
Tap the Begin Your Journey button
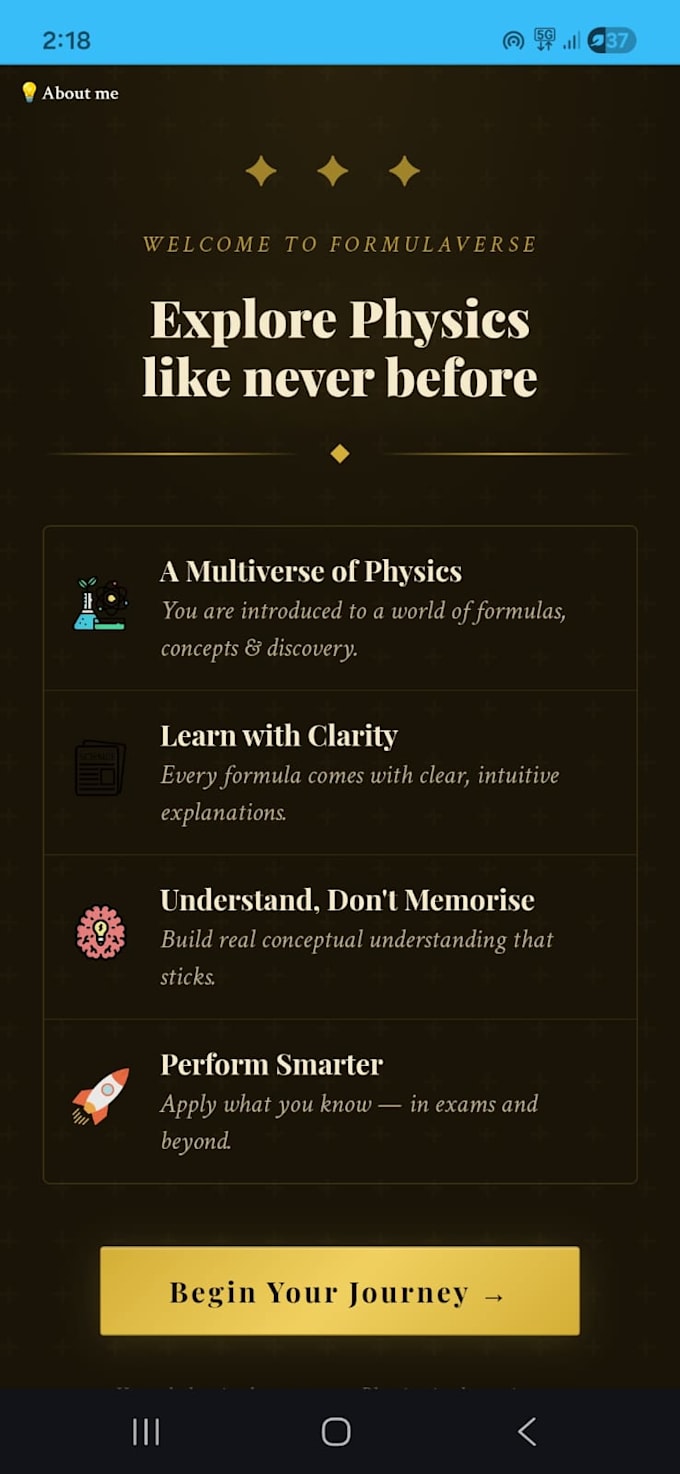[340, 1291]
